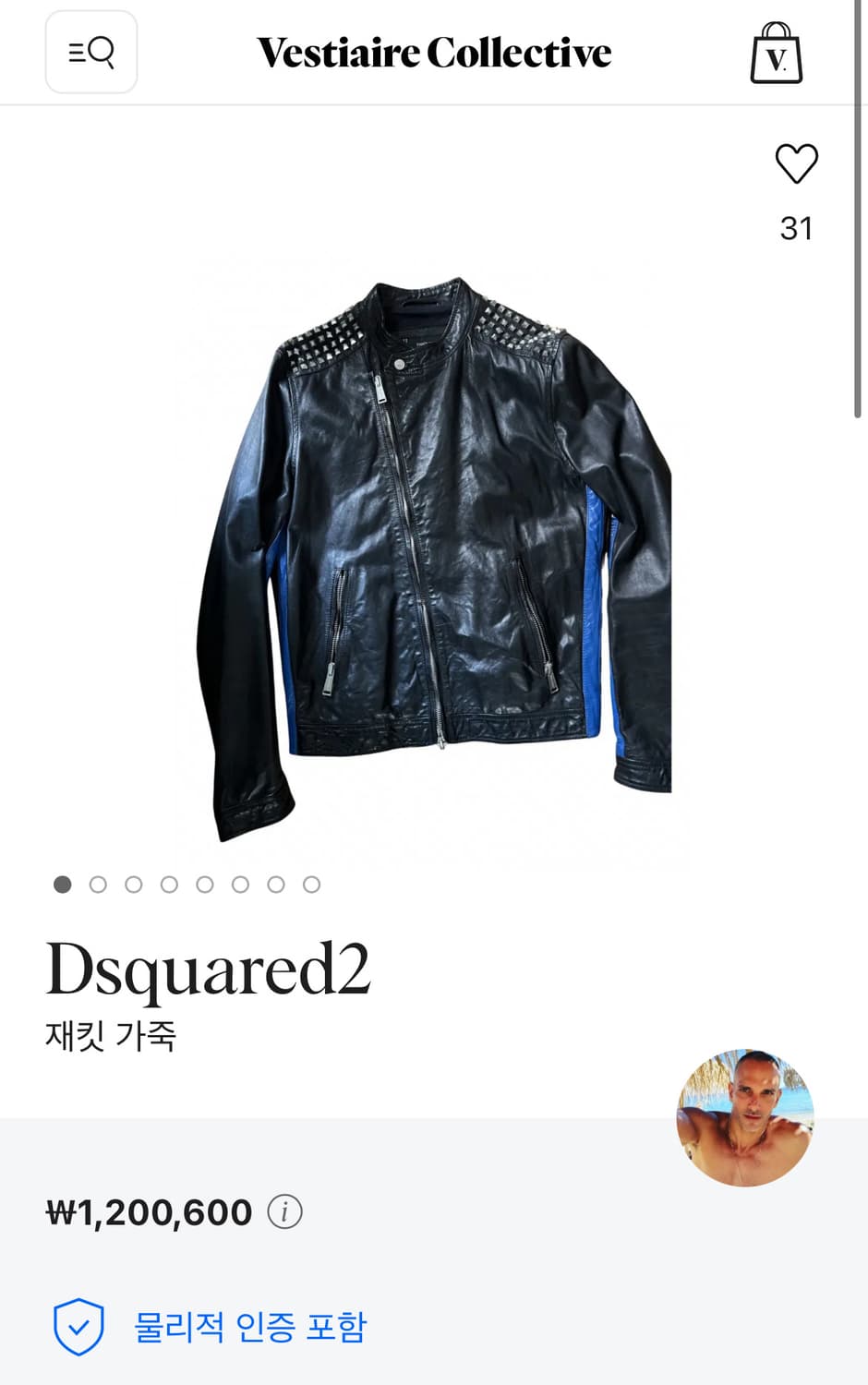Viewport: 868px width, 1385px height.
Task: Expand the price information details
Action: tap(284, 1211)
